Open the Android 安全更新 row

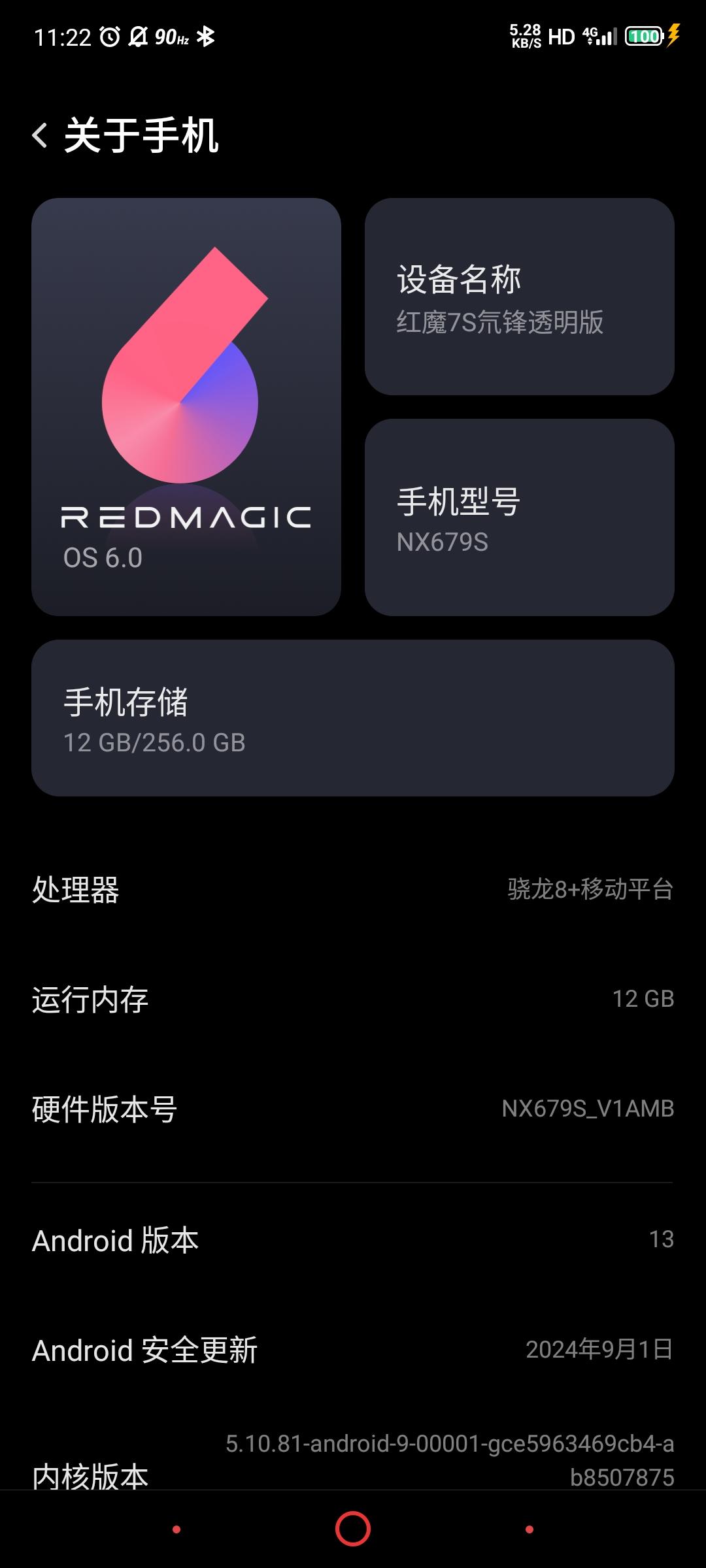353,1349
